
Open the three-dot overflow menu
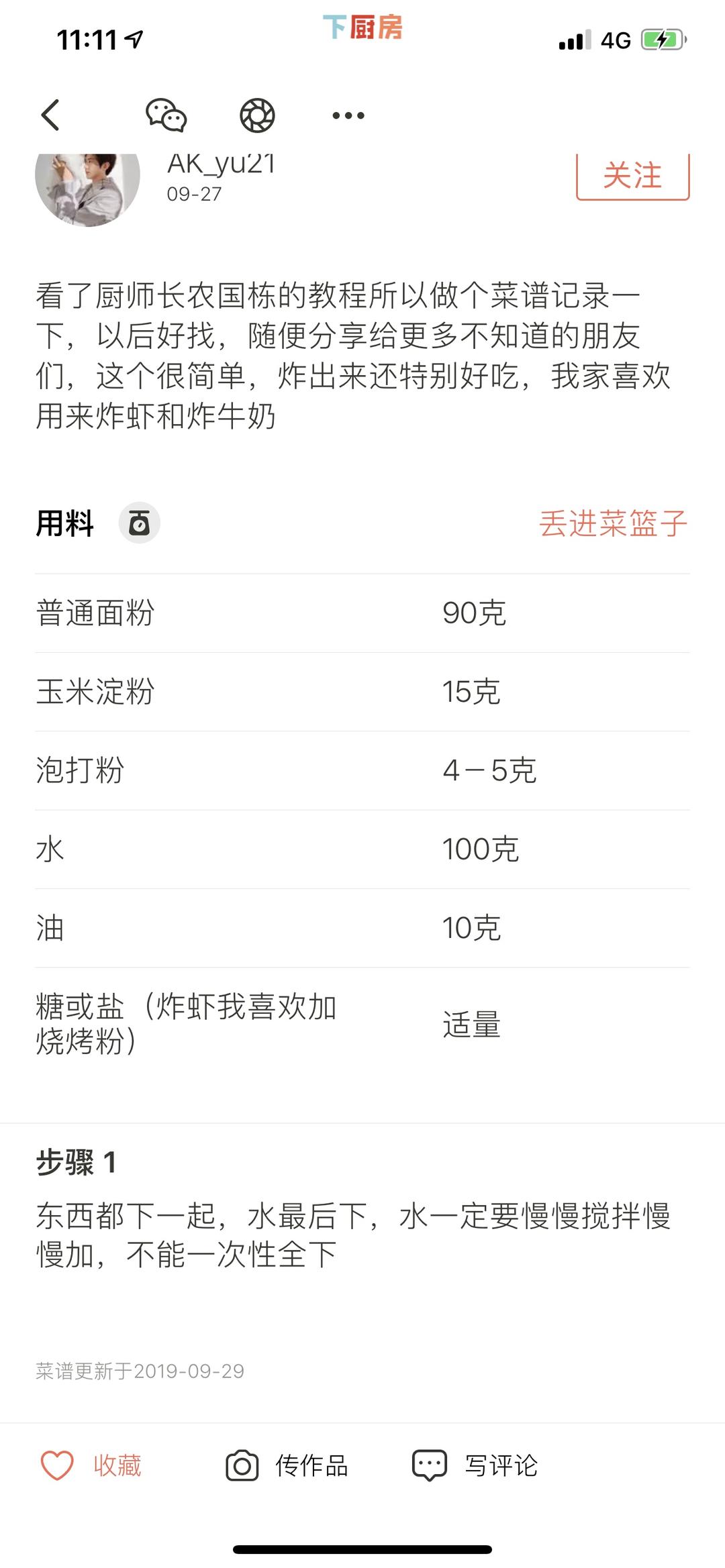point(348,115)
